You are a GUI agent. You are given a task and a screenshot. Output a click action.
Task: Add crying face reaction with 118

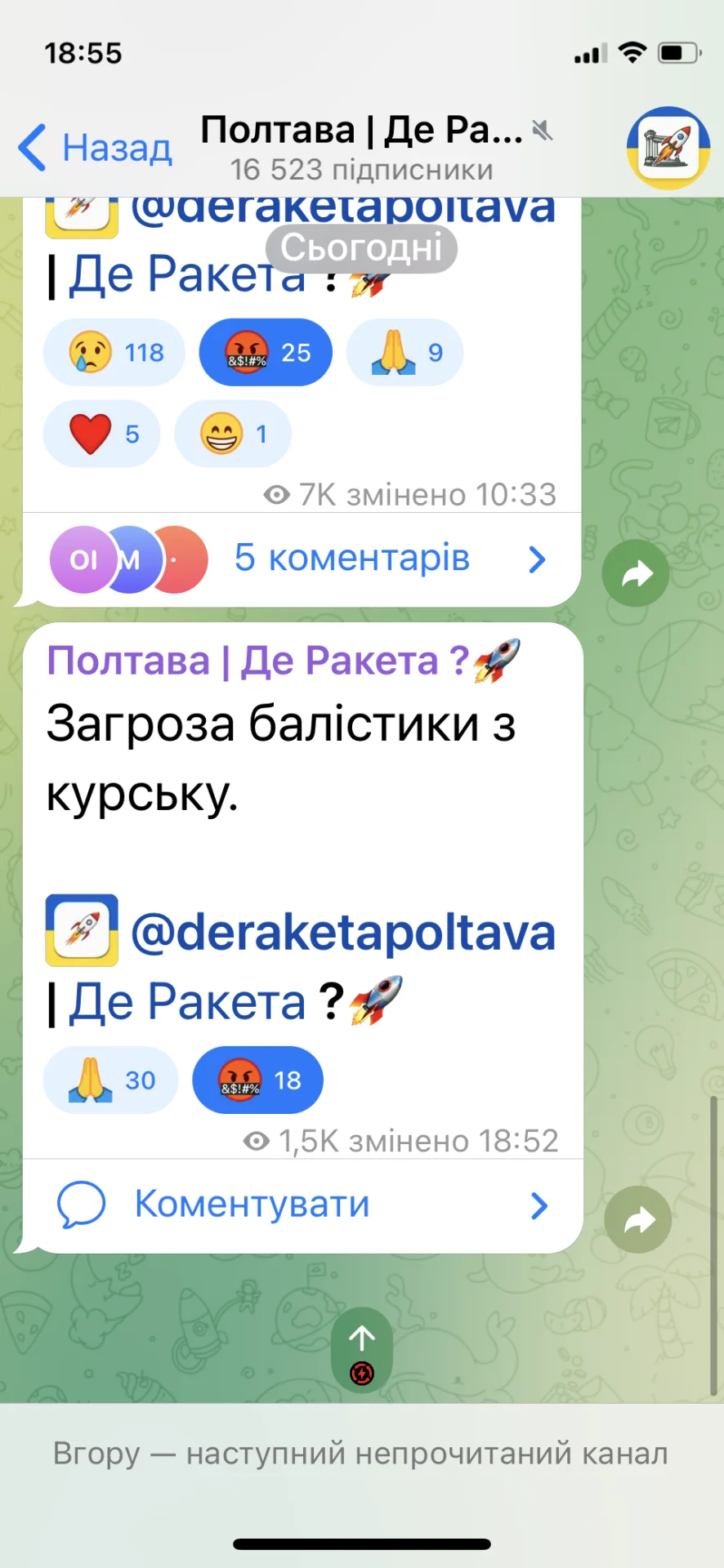point(114,352)
